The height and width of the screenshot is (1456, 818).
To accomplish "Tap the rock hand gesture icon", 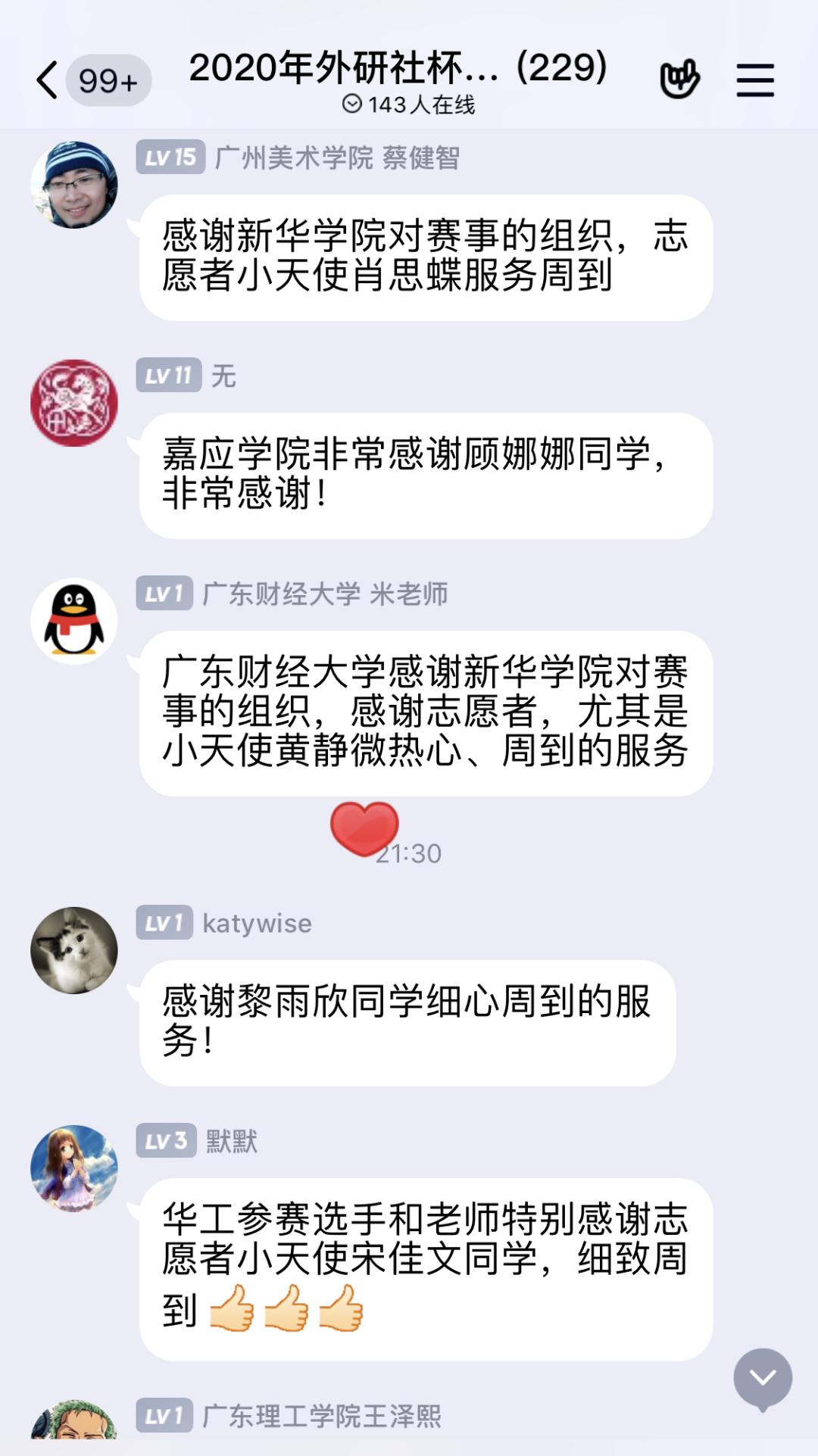I will click(x=679, y=79).
